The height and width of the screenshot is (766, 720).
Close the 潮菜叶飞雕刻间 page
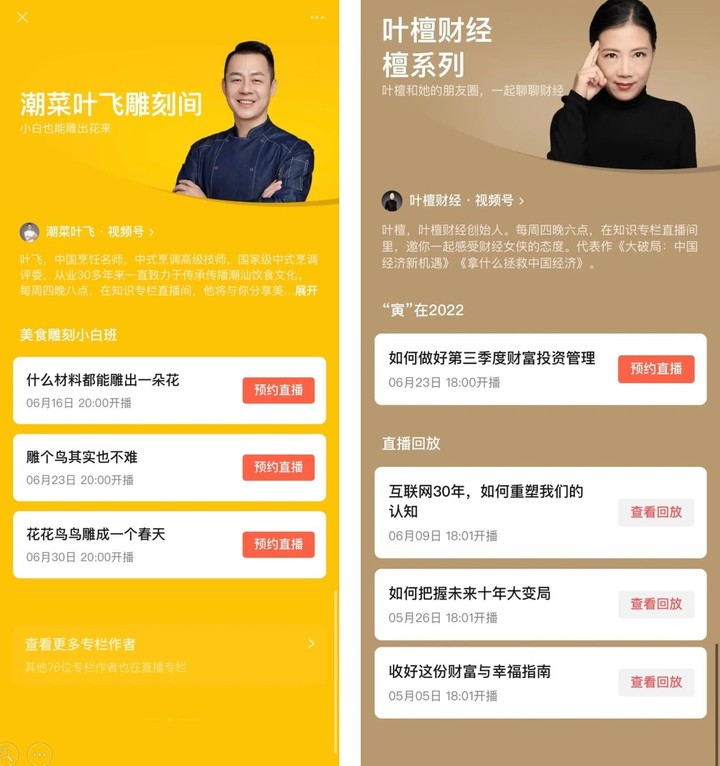click(x=23, y=17)
